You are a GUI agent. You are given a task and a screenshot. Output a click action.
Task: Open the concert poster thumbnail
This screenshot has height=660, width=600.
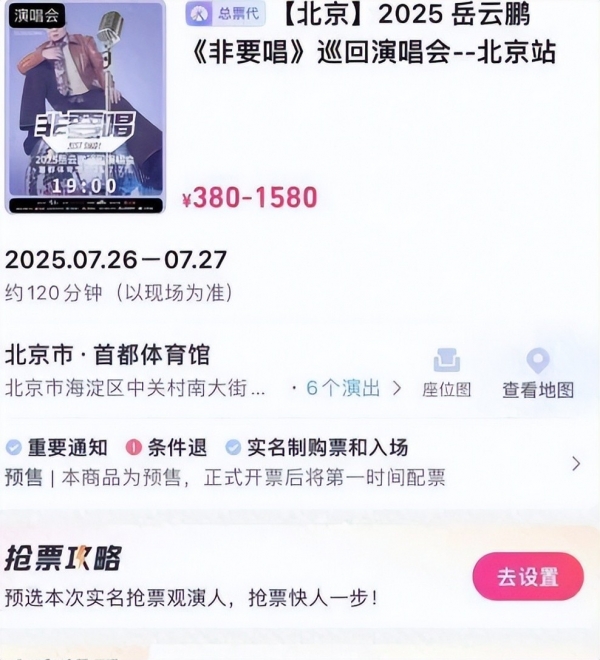coord(85,107)
